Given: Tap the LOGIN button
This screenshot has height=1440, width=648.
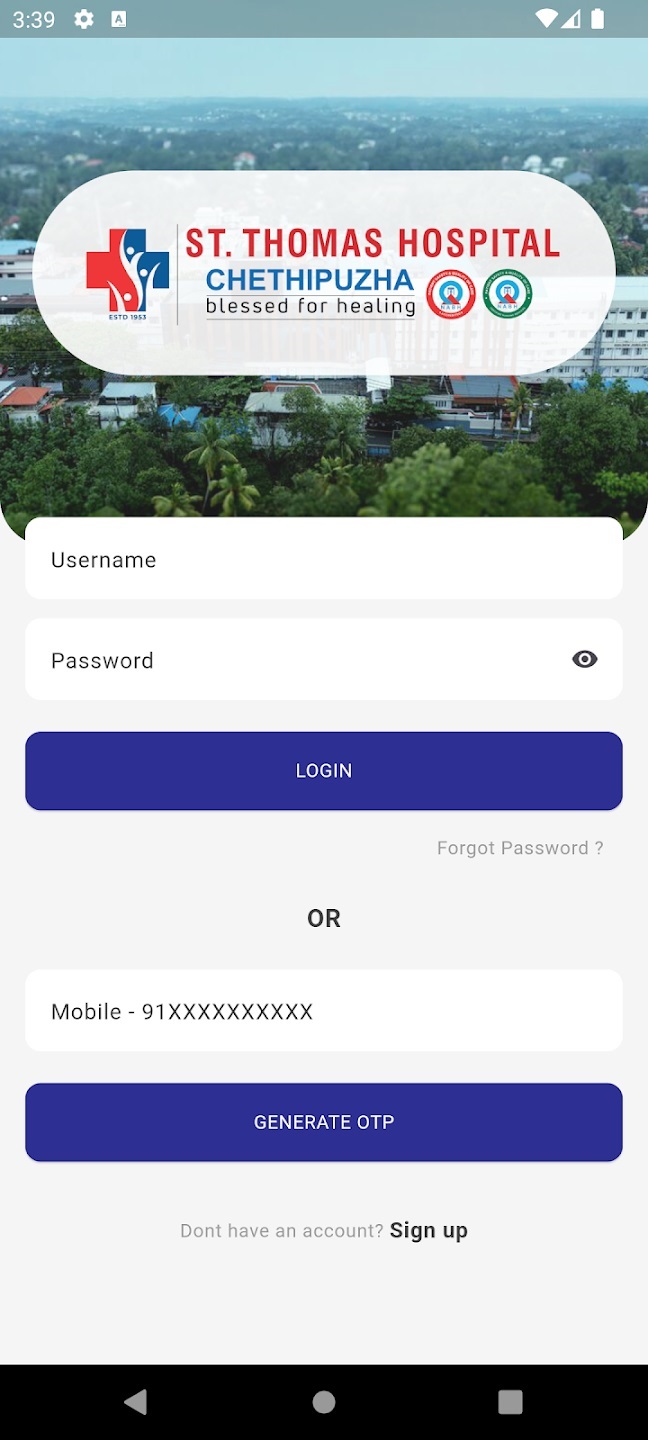Looking at the screenshot, I should 323,771.
